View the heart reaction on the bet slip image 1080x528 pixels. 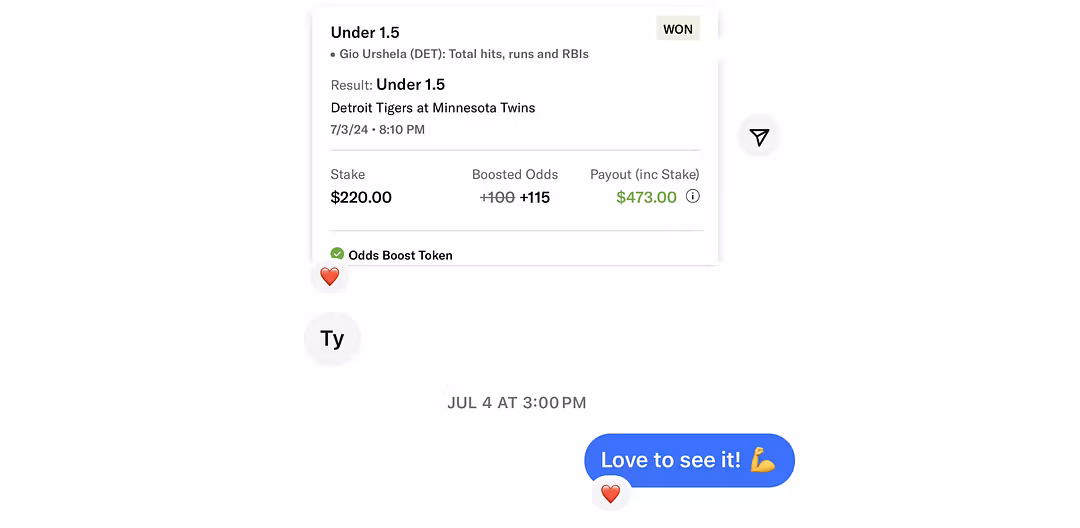click(330, 277)
